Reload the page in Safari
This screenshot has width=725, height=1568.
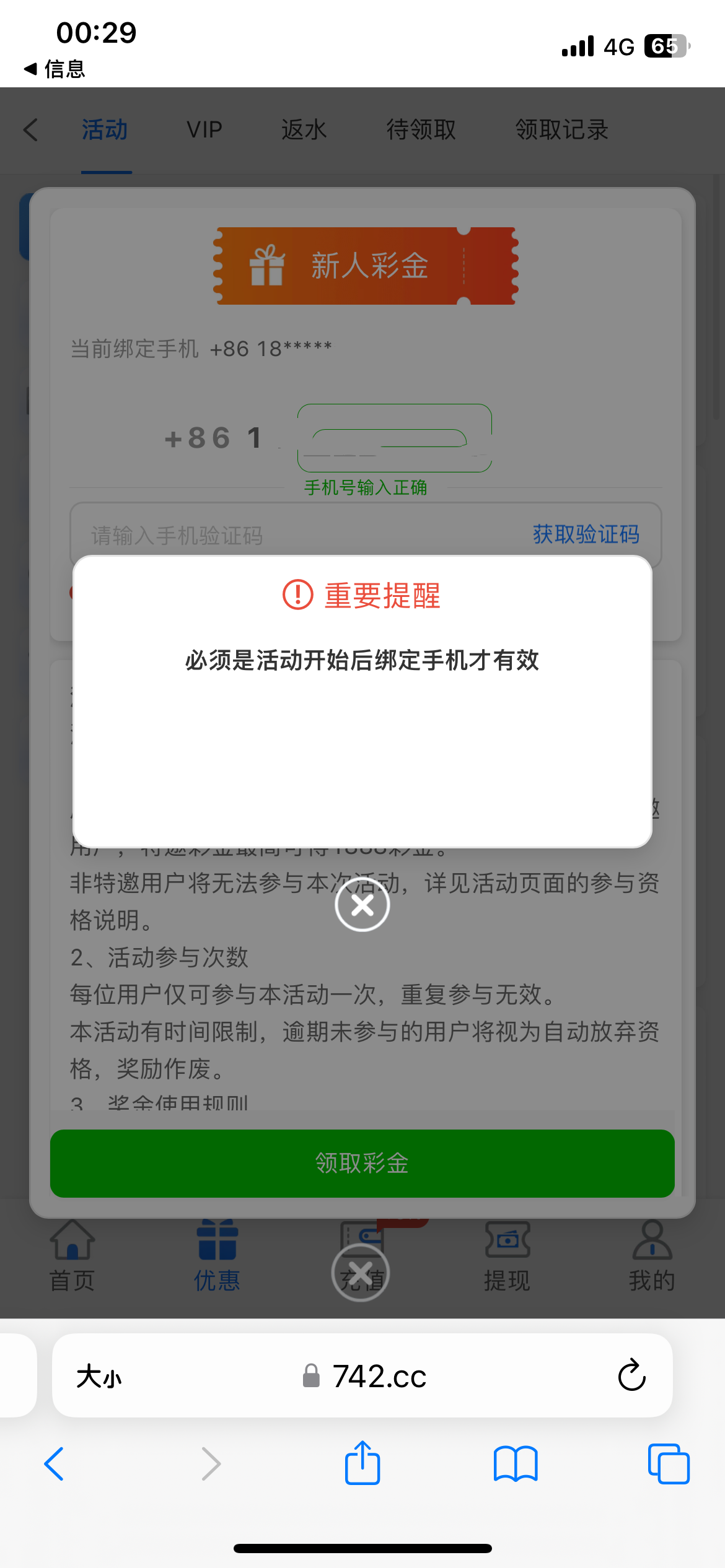pyautogui.click(x=631, y=1375)
